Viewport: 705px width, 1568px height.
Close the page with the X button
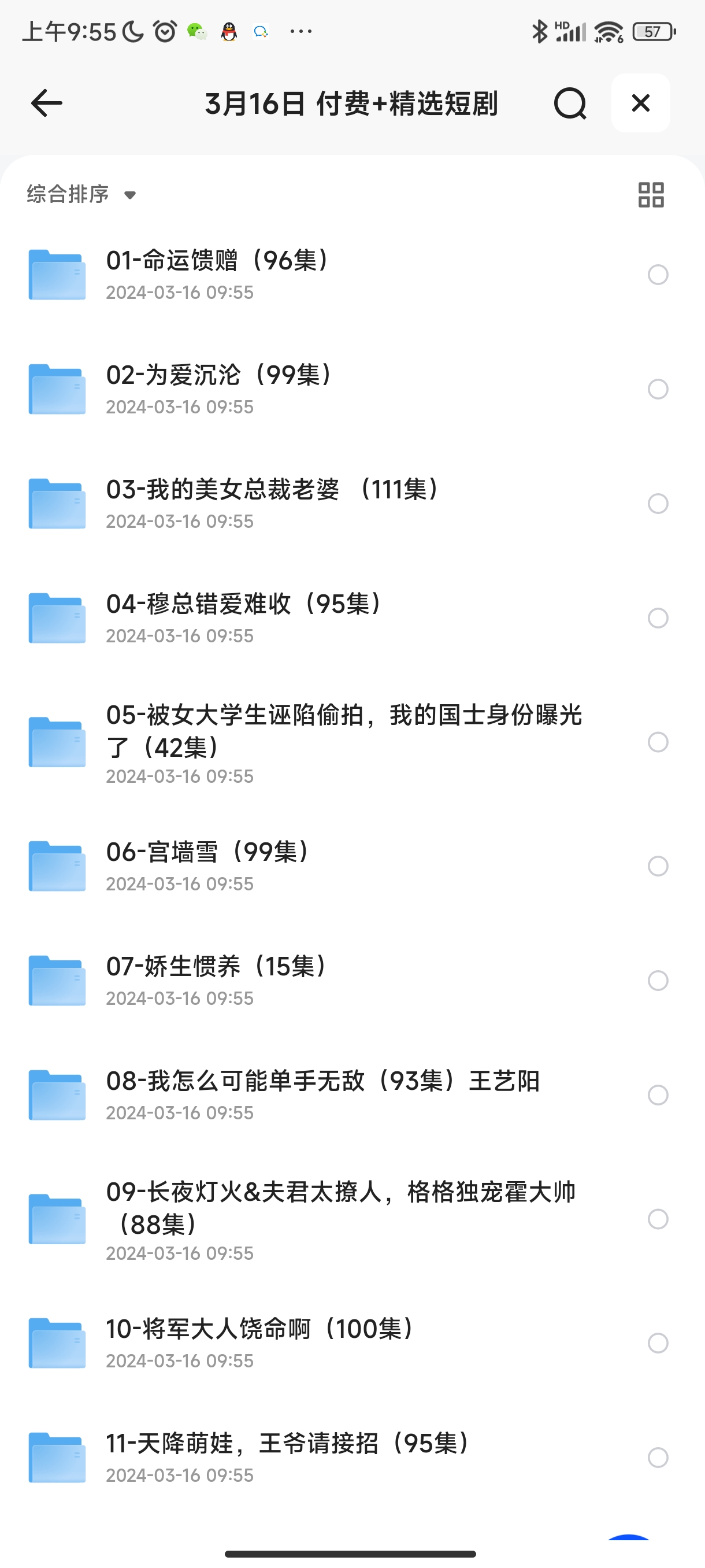click(640, 103)
